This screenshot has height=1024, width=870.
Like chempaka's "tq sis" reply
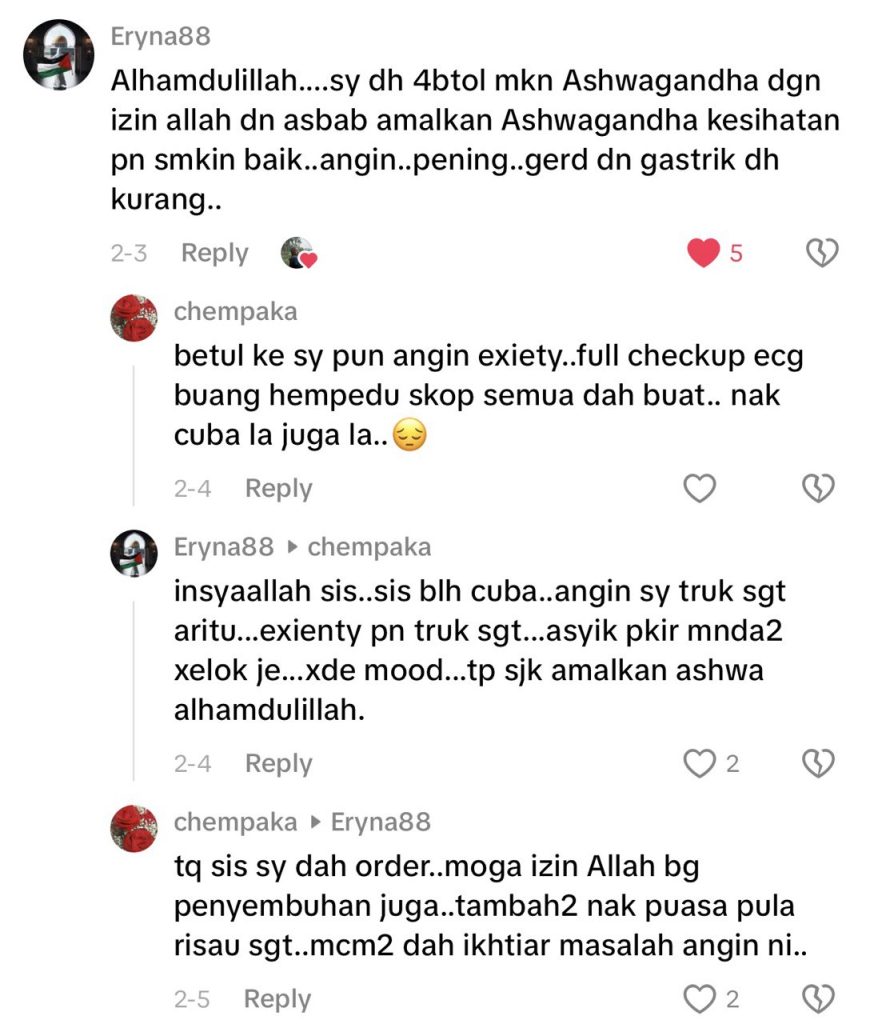point(699,999)
